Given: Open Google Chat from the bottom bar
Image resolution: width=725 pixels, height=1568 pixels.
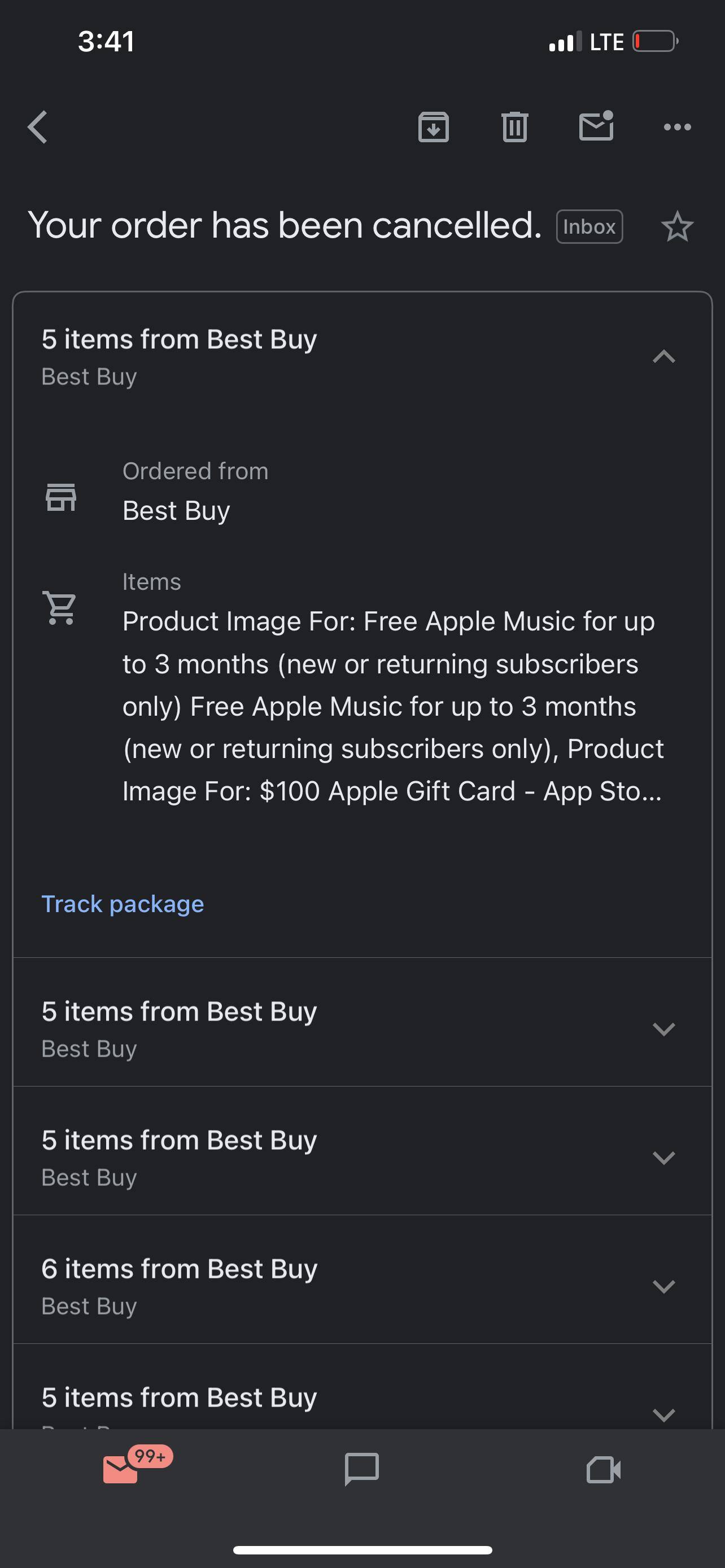Looking at the screenshot, I should click(362, 1469).
